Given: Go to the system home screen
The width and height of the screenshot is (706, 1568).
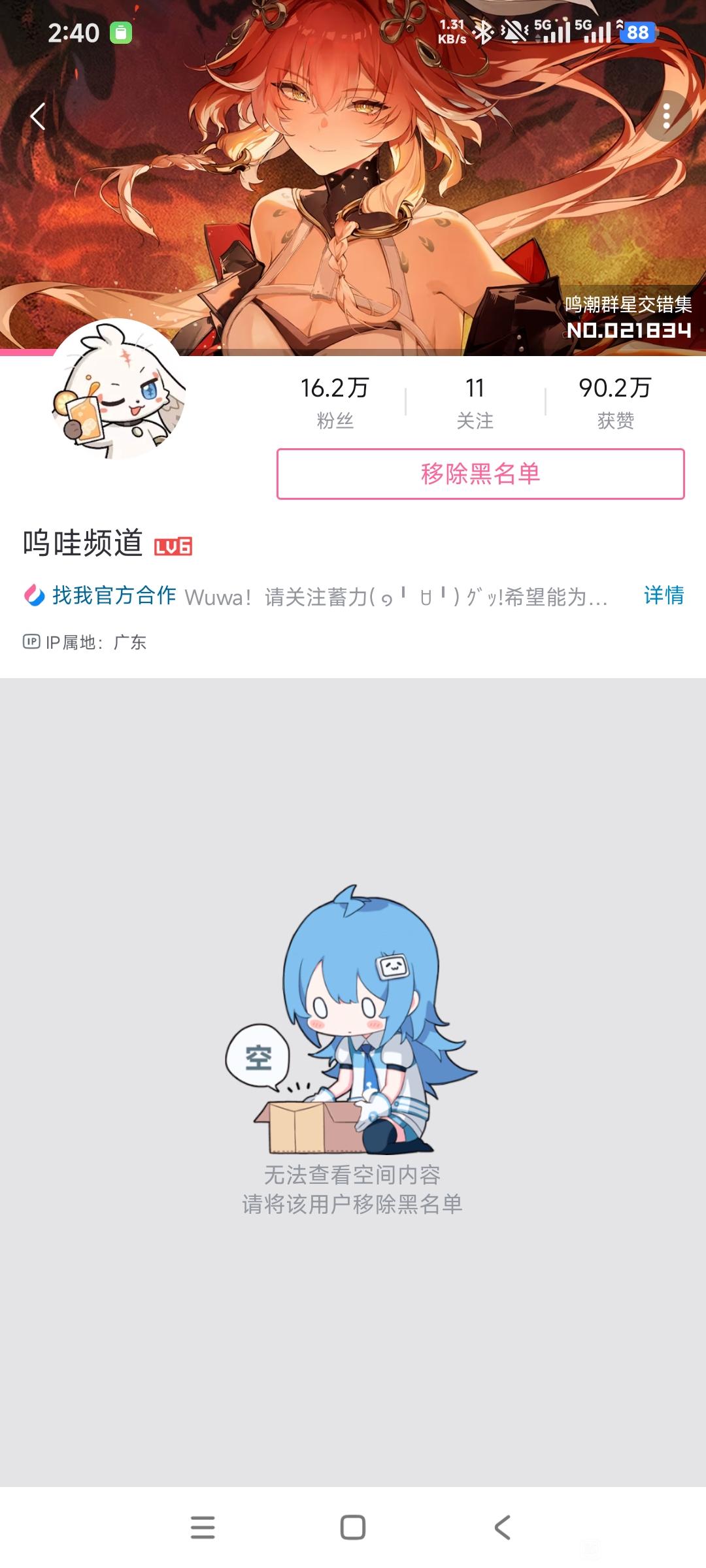Looking at the screenshot, I should click(353, 1527).
